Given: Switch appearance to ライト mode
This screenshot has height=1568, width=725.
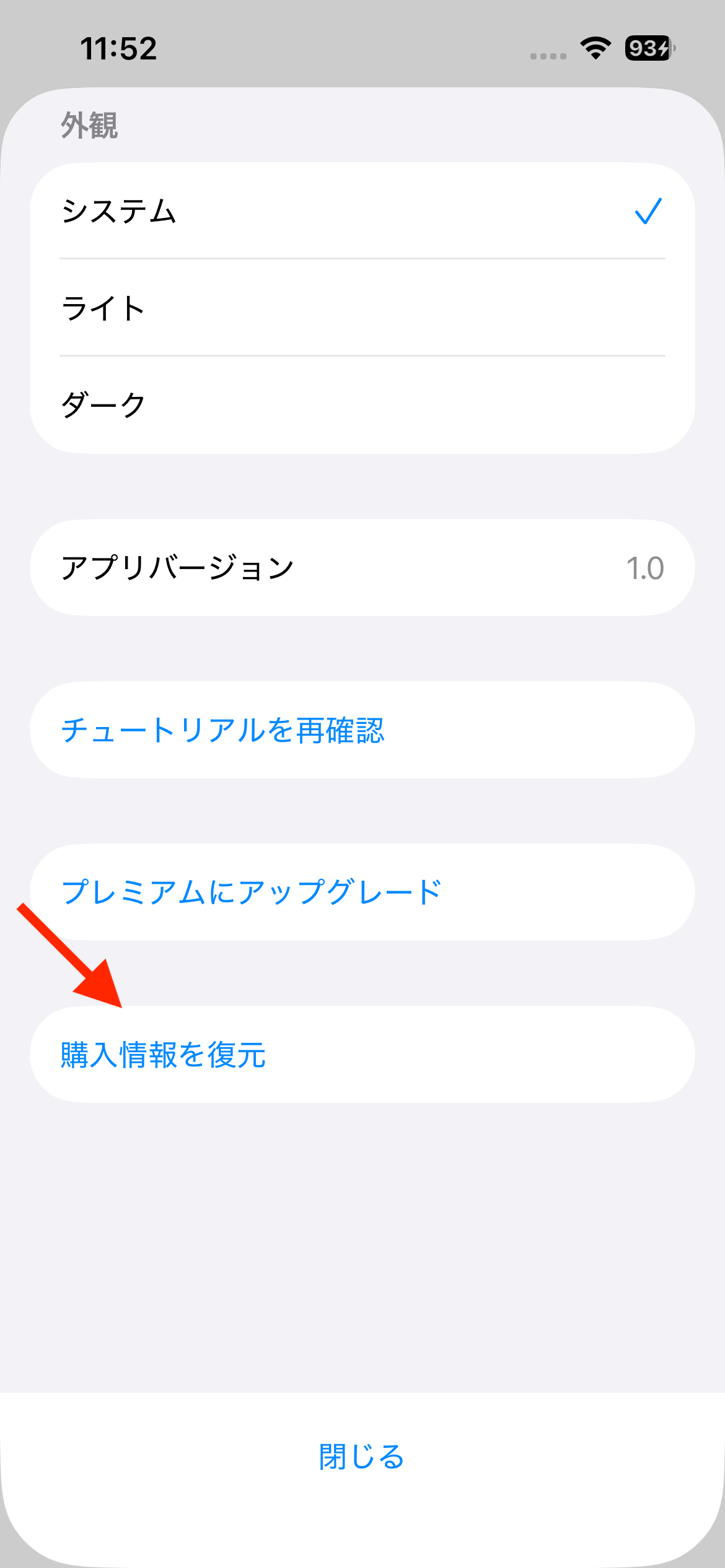Looking at the screenshot, I should [x=248, y=308].
